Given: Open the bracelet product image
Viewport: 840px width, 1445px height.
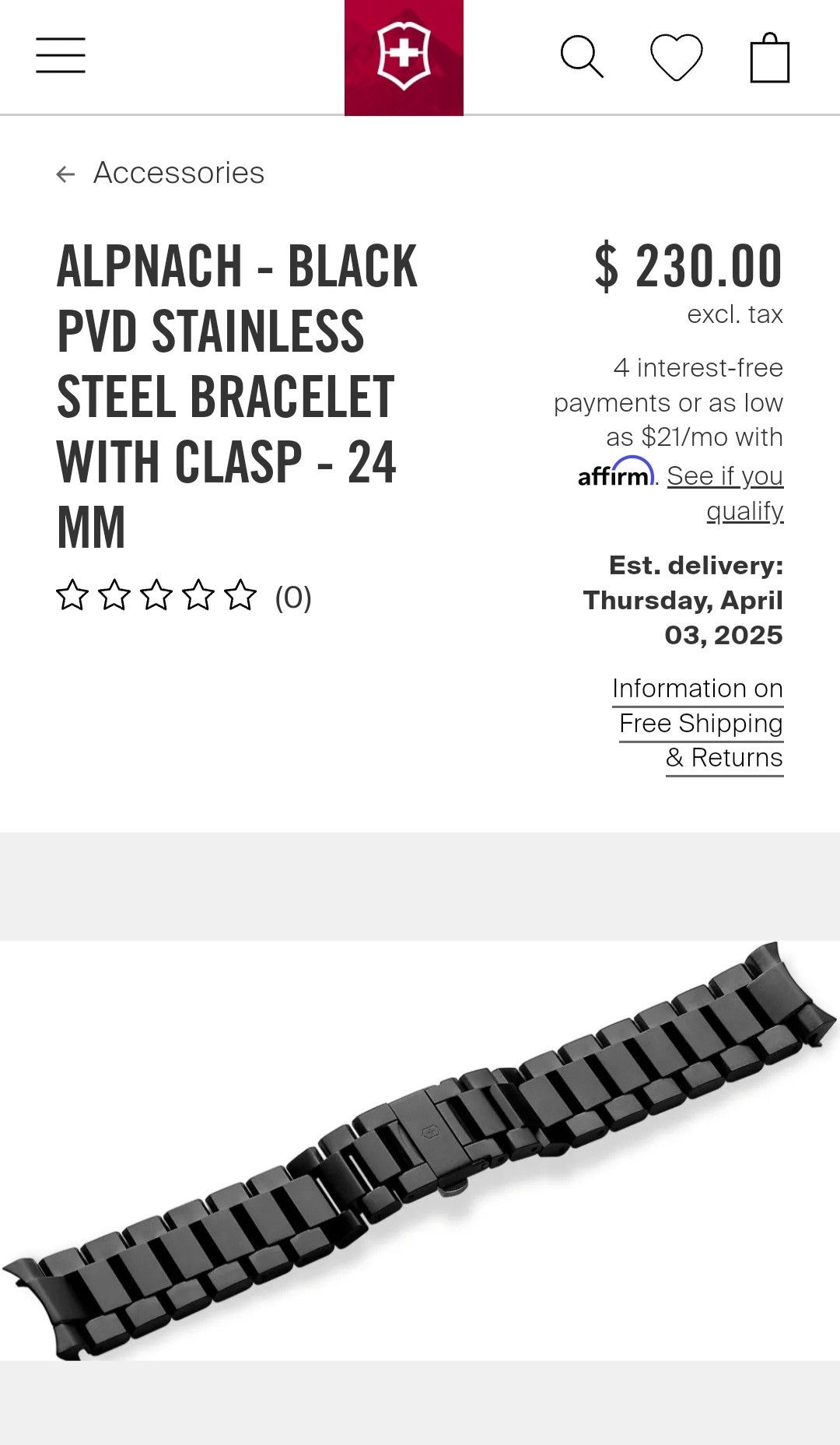Looking at the screenshot, I should [420, 1150].
